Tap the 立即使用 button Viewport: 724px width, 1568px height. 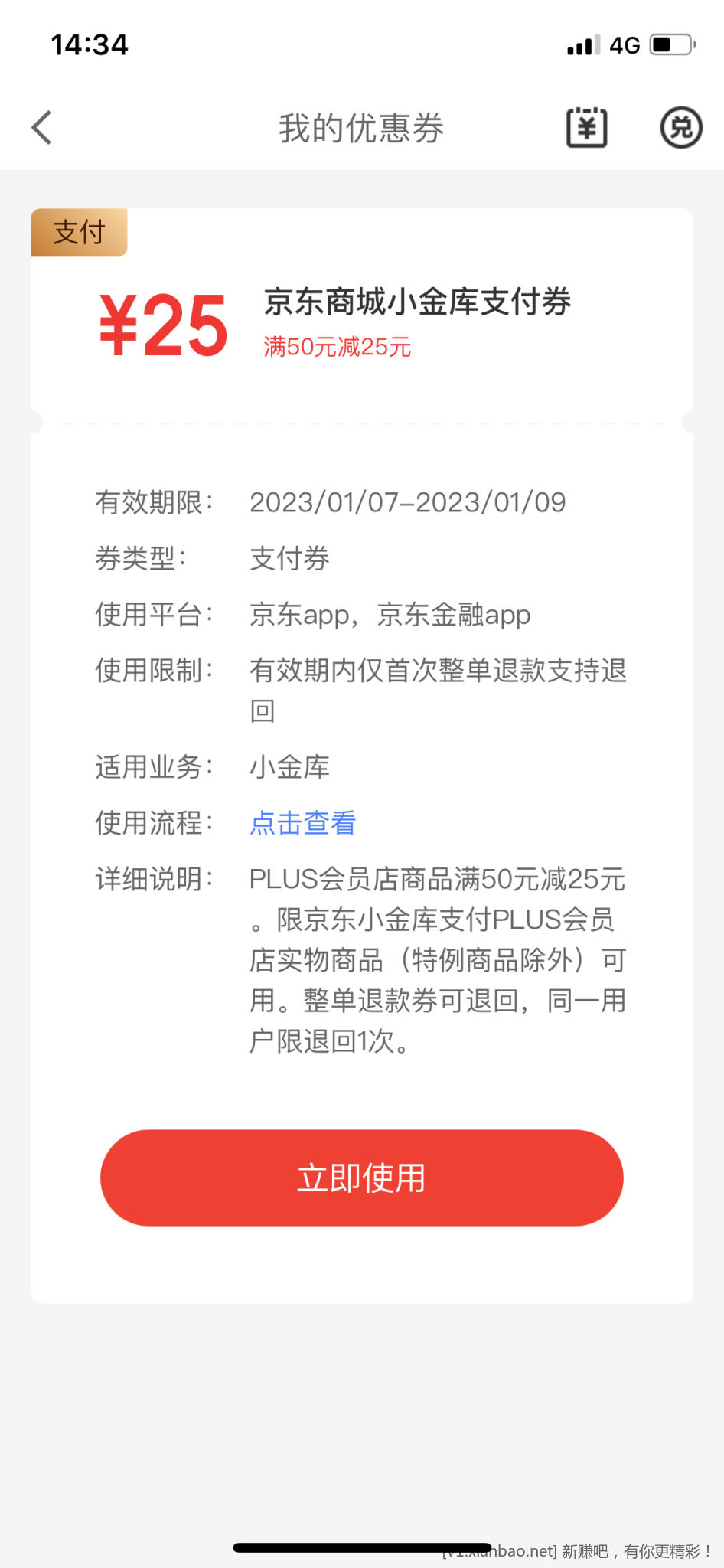click(362, 1178)
